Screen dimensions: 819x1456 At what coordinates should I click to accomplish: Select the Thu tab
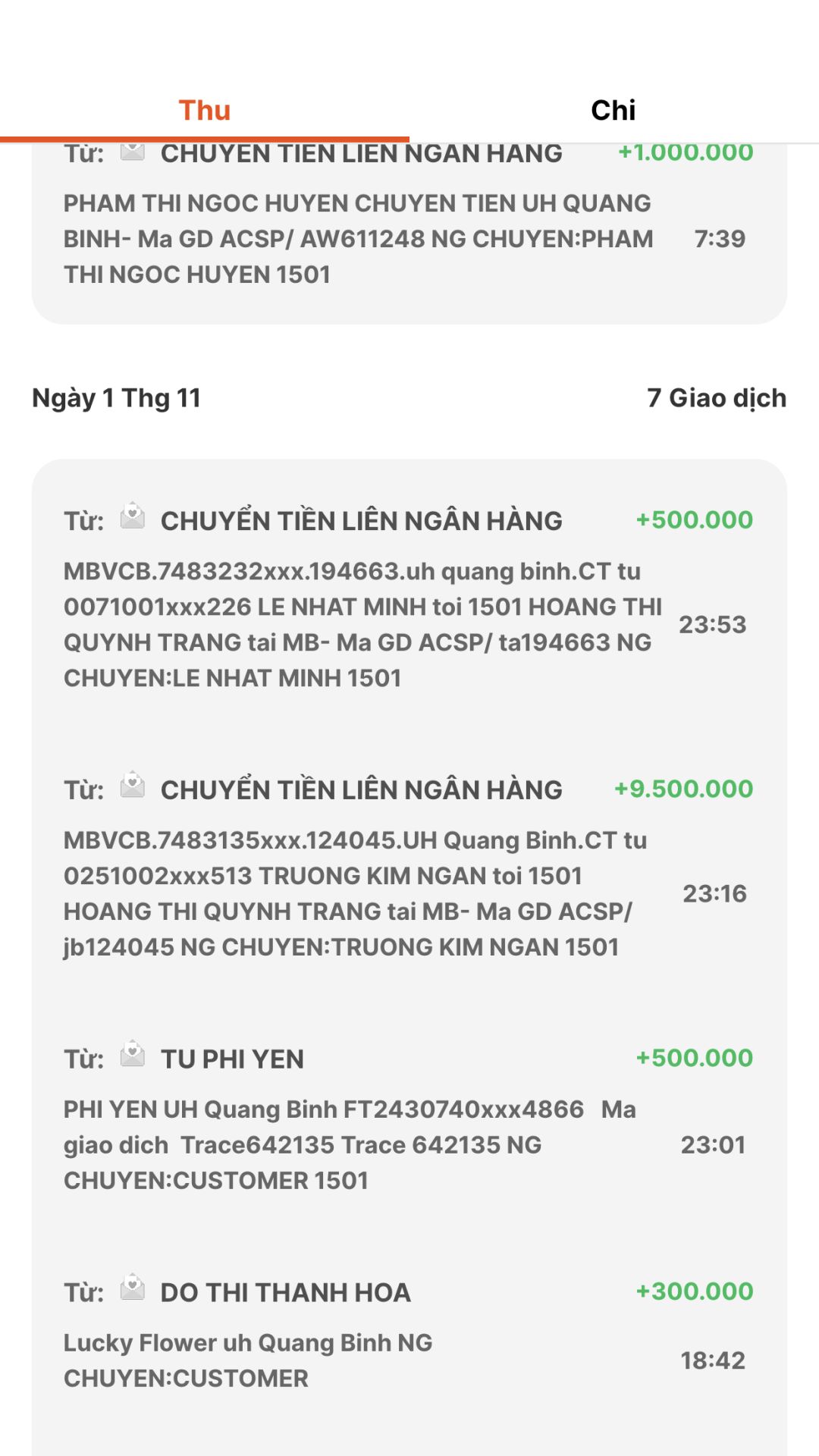[205, 111]
